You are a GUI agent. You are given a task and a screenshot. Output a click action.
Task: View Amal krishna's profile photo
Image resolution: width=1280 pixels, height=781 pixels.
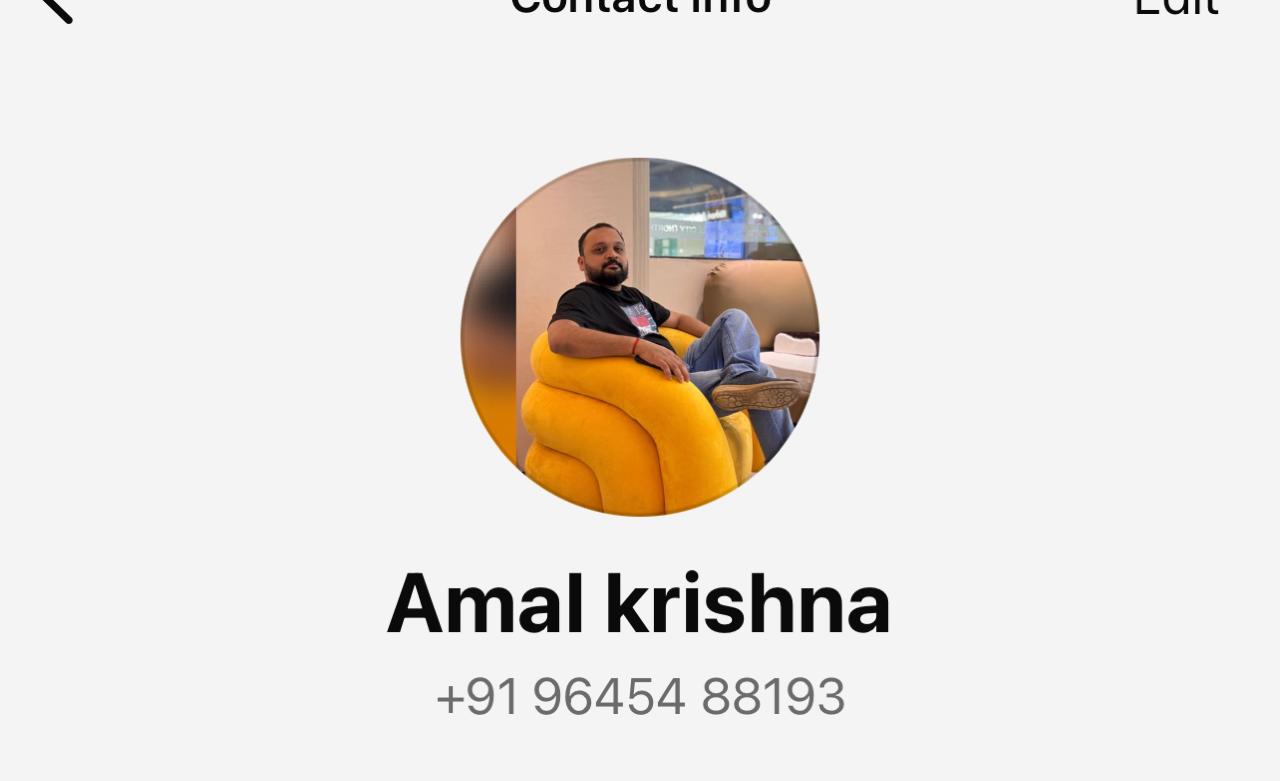click(640, 337)
